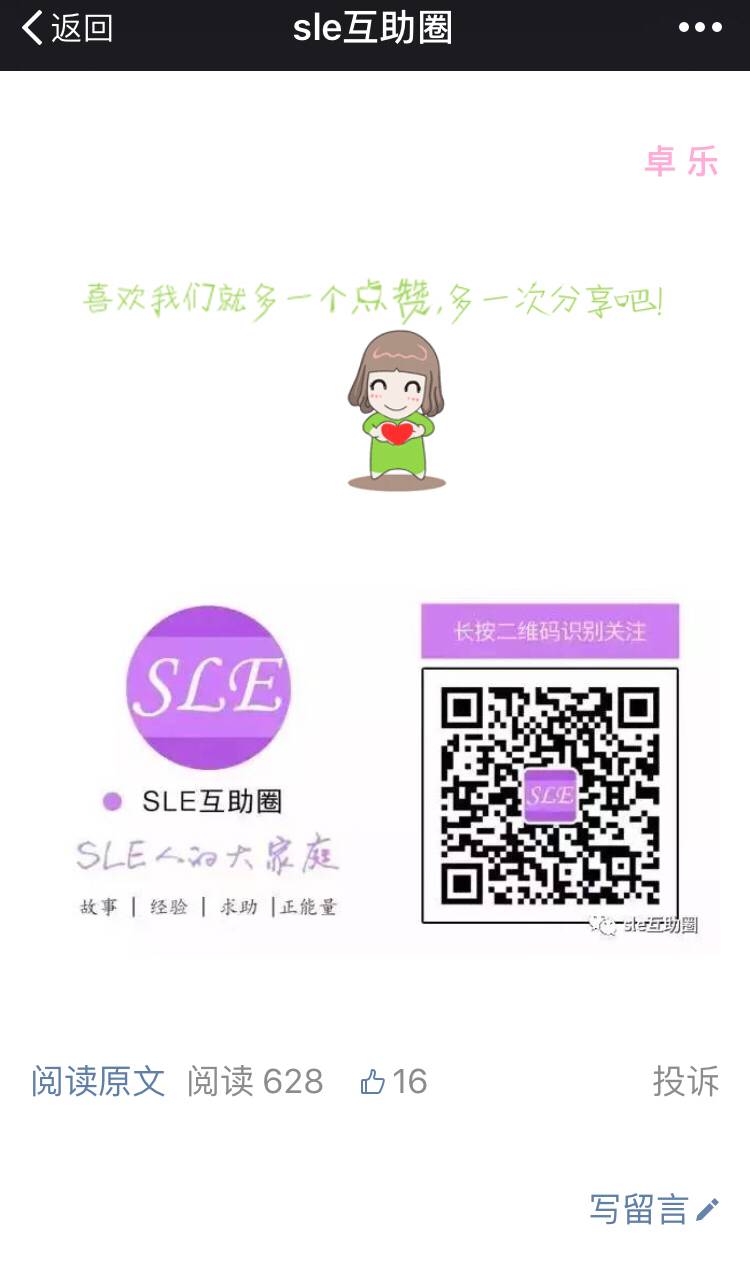The height and width of the screenshot is (1277, 750).
Task: Write a comment via 写留言
Action: coord(654,1209)
